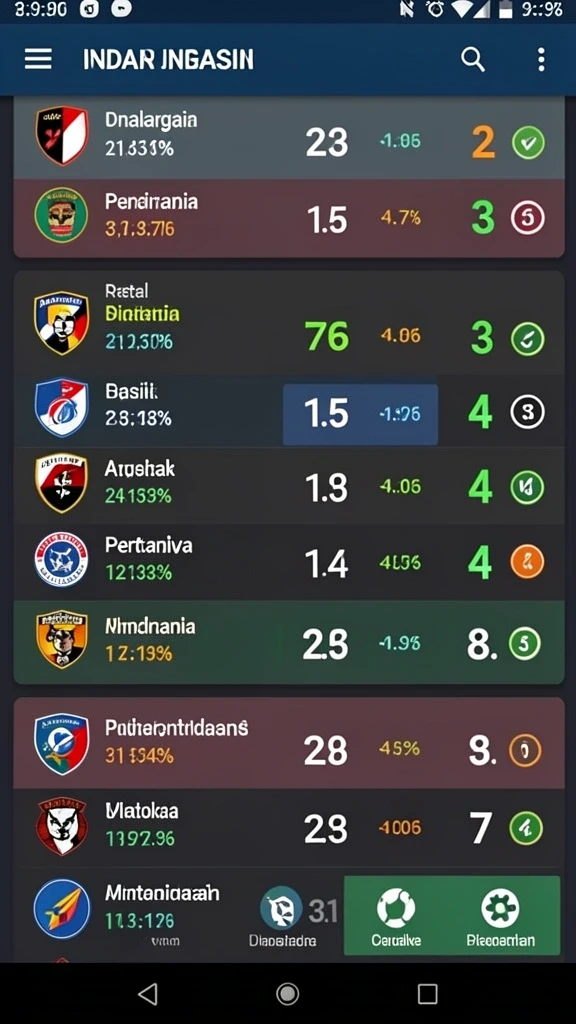This screenshot has height=1024, width=576.
Task: Open the Pertaniva team row
Action: (289, 562)
